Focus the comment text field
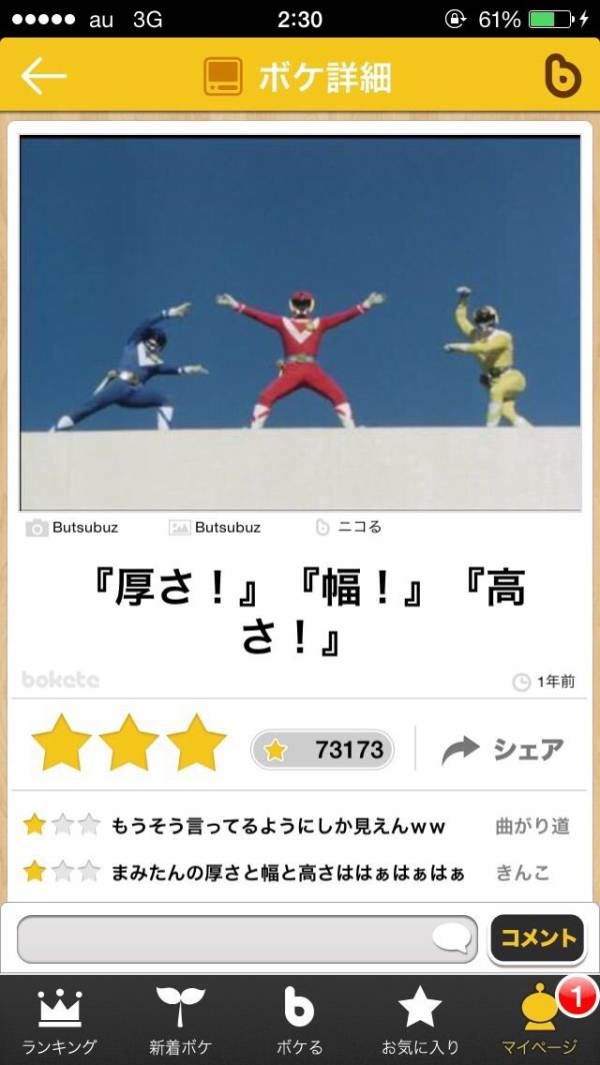This screenshot has width=600, height=1065. pyautogui.click(x=247, y=939)
